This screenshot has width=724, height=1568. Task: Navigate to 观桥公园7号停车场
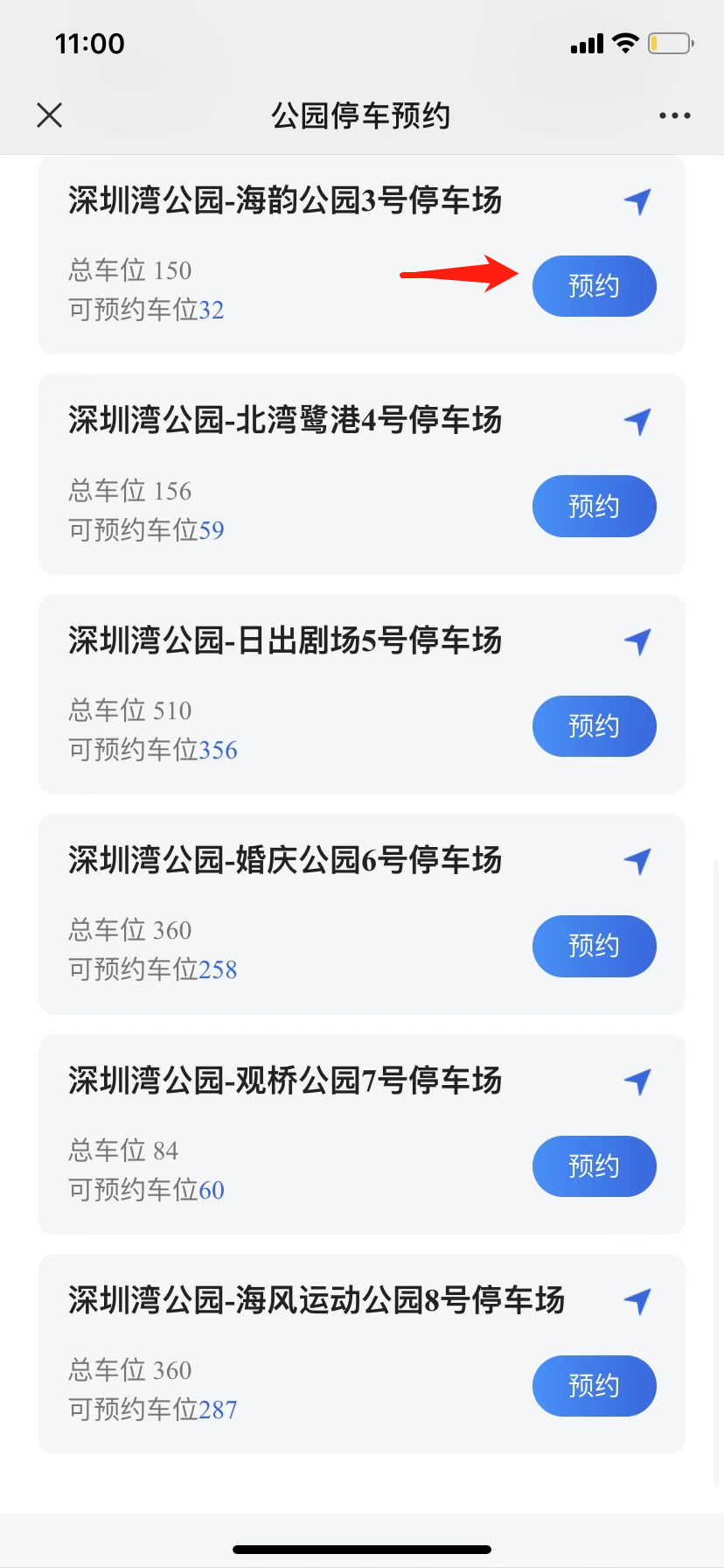click(x=638, y=1081)
